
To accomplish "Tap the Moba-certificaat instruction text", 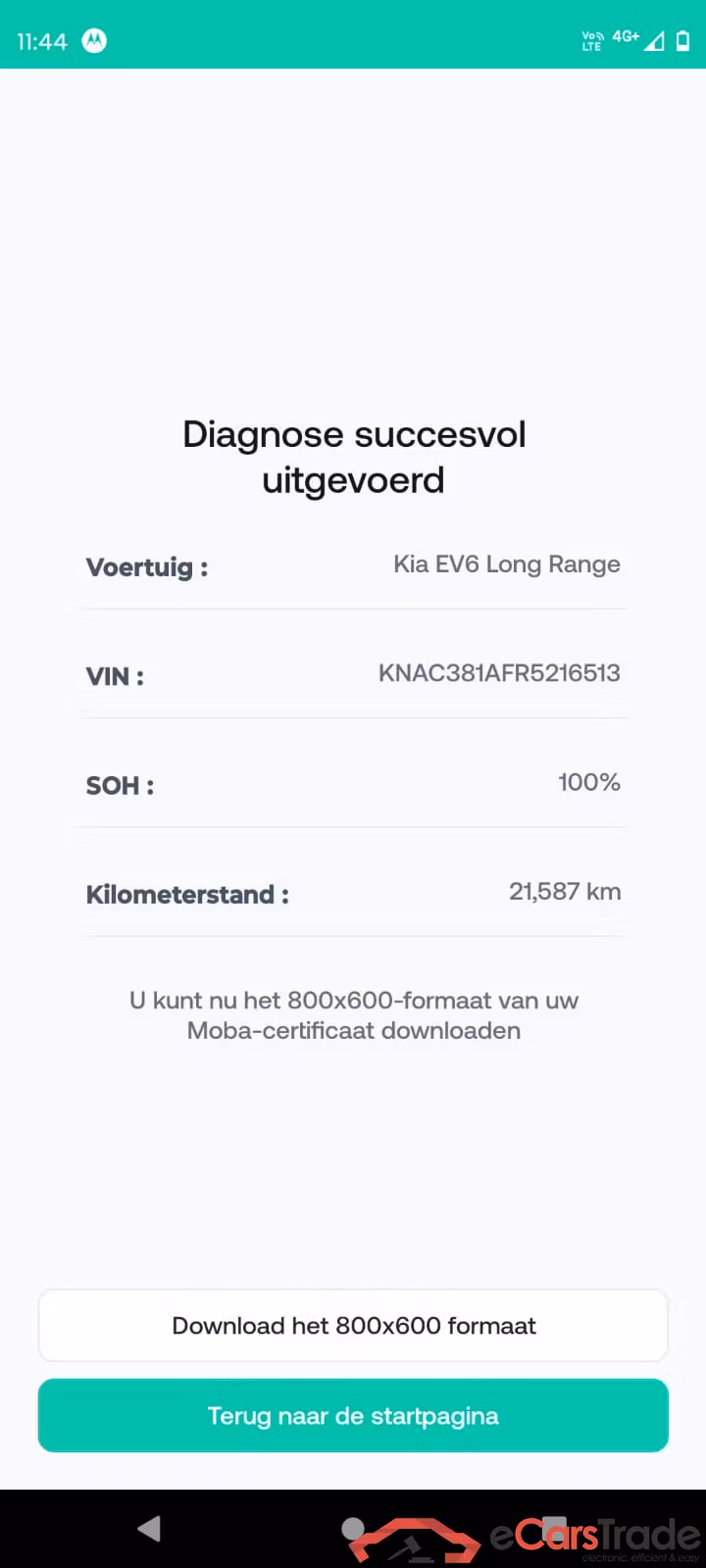I will 353,1015.
